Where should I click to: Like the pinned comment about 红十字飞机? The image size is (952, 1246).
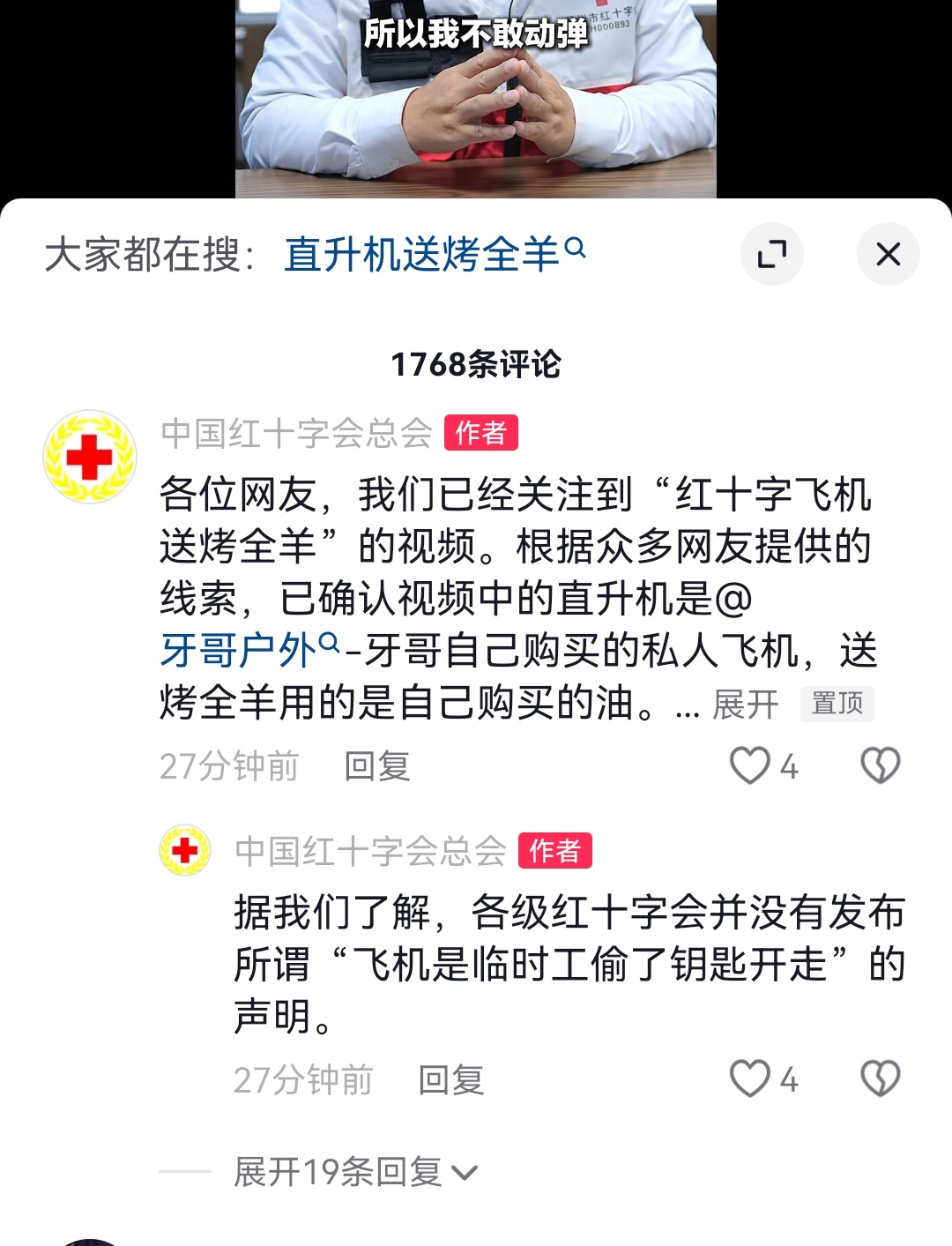[x=750, y=765]
